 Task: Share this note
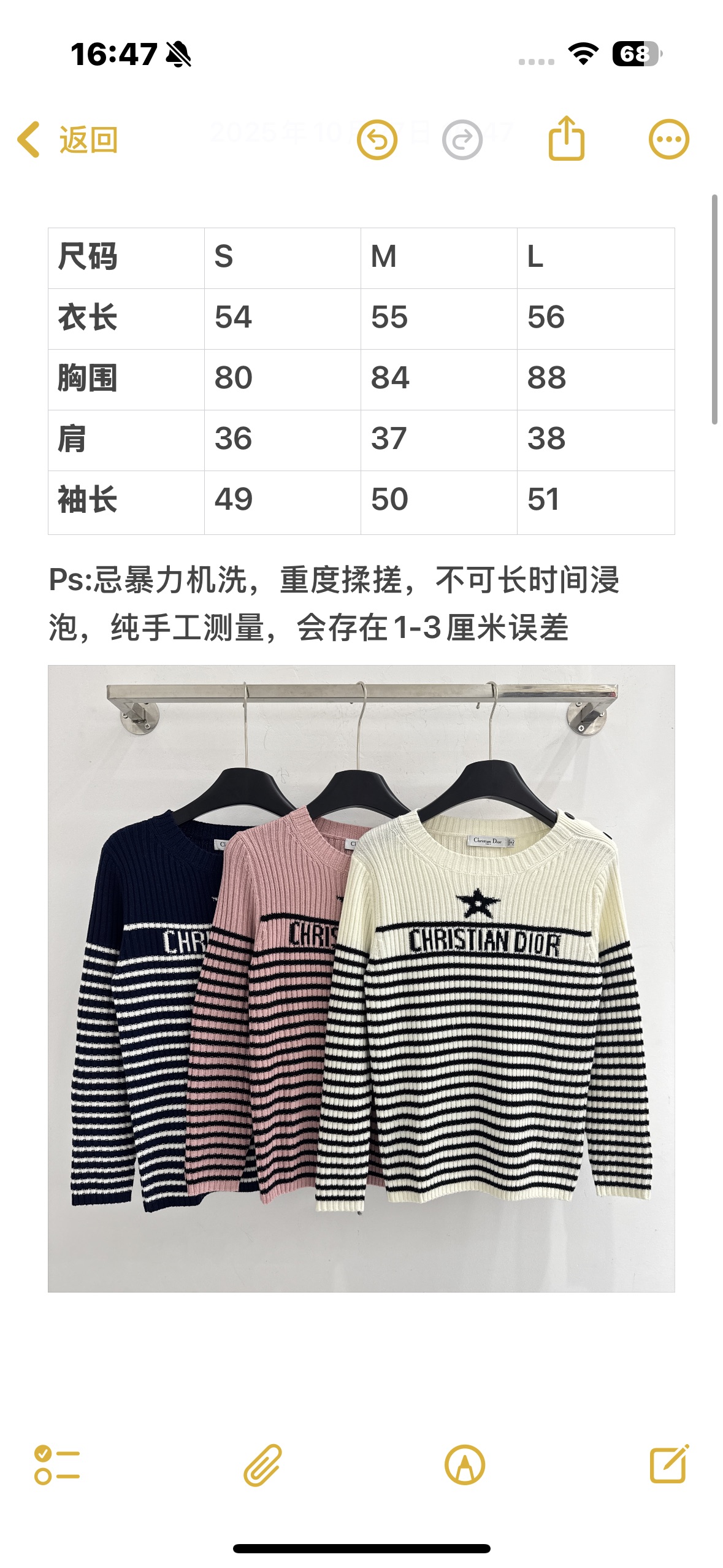(x=566, y=139)
